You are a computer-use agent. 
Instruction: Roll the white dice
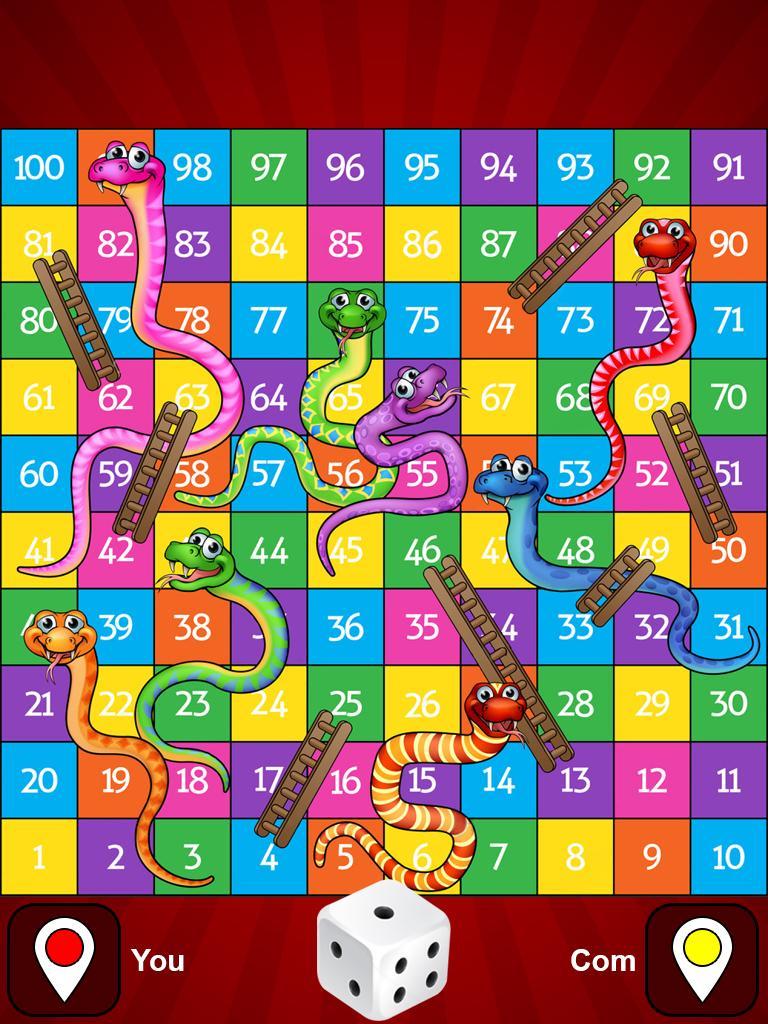coord(384,952)
